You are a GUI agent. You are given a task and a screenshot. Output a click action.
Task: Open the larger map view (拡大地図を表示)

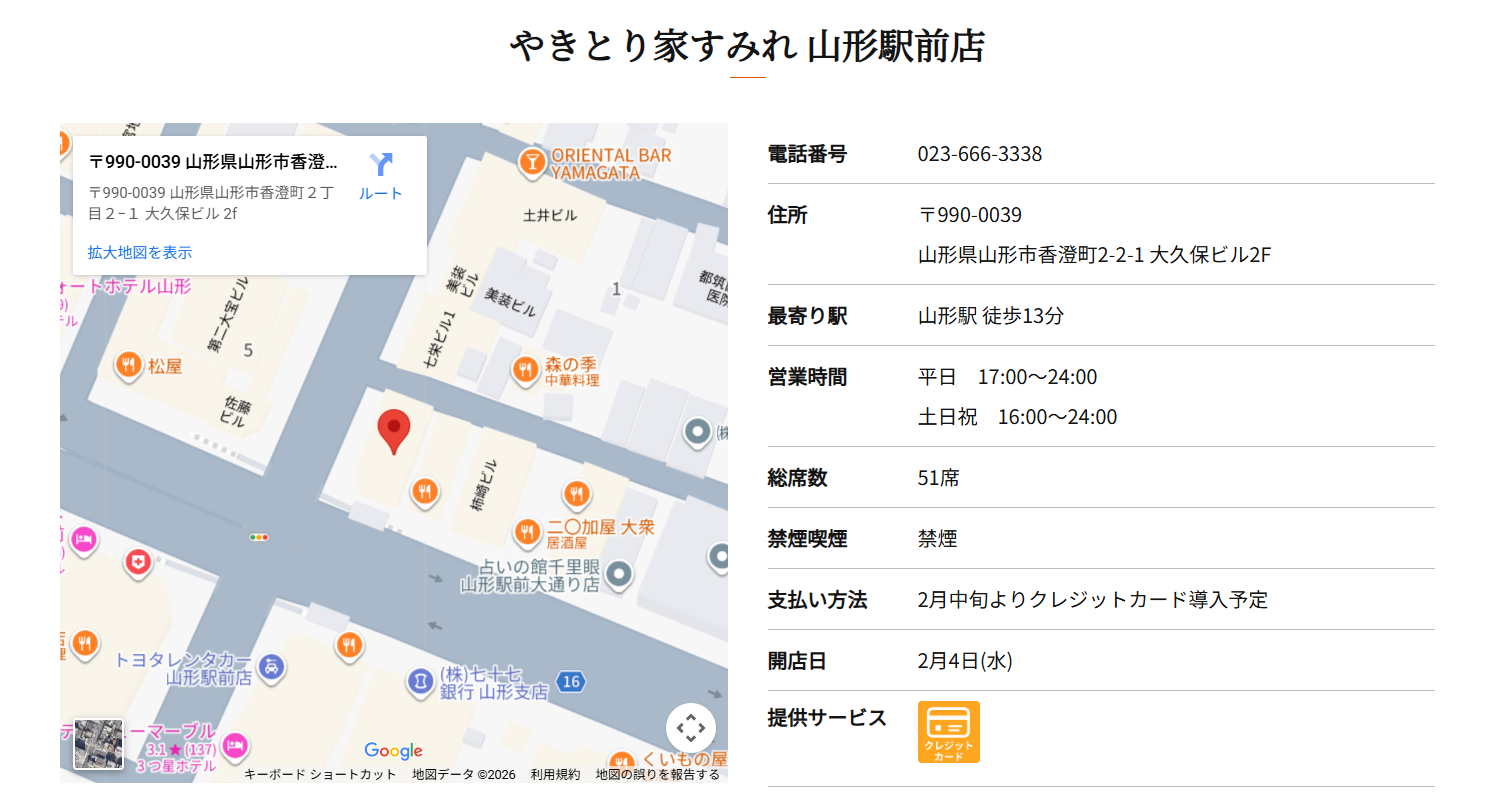140,253
